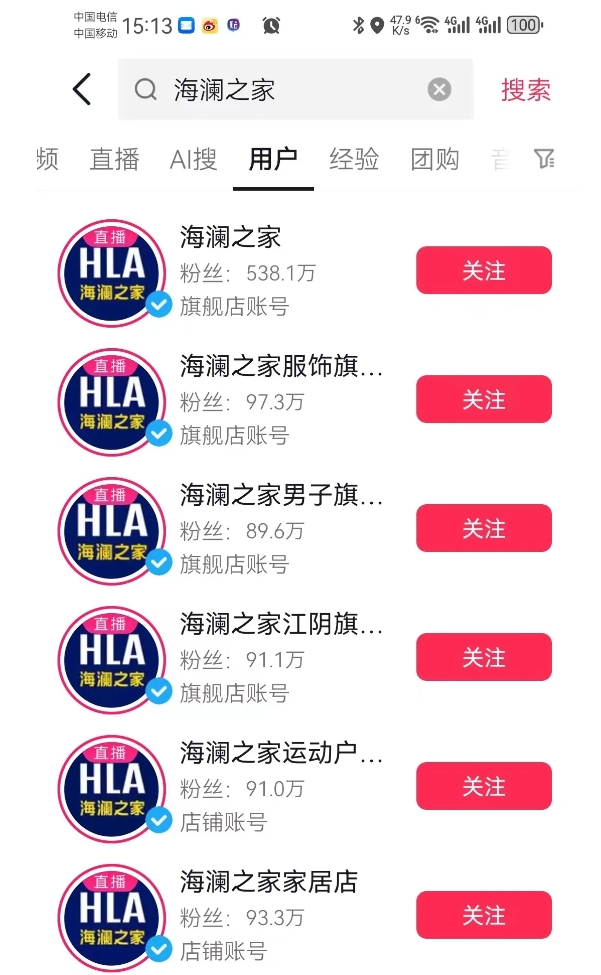Follow the account with 91.1万 fans
Viewport: 601px width, 975px height.
coord(483,657)
